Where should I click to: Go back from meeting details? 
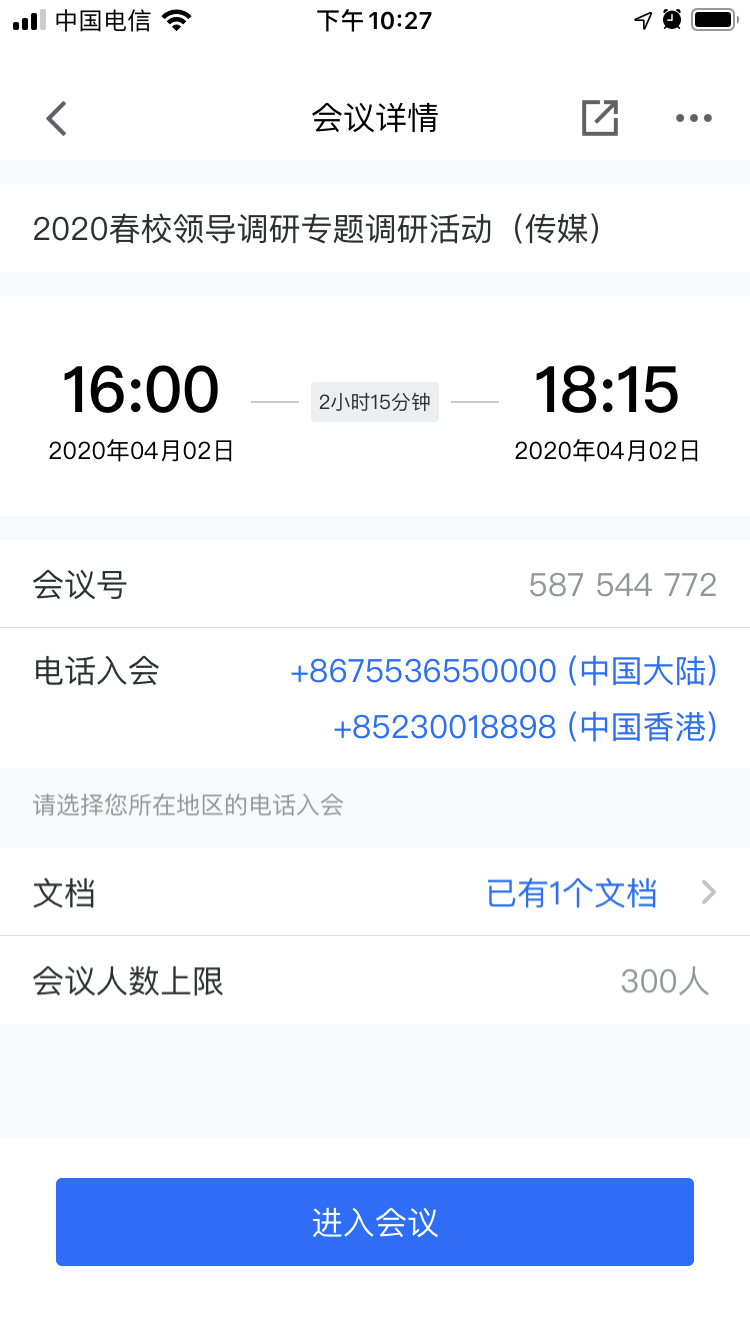click(56, 118)
